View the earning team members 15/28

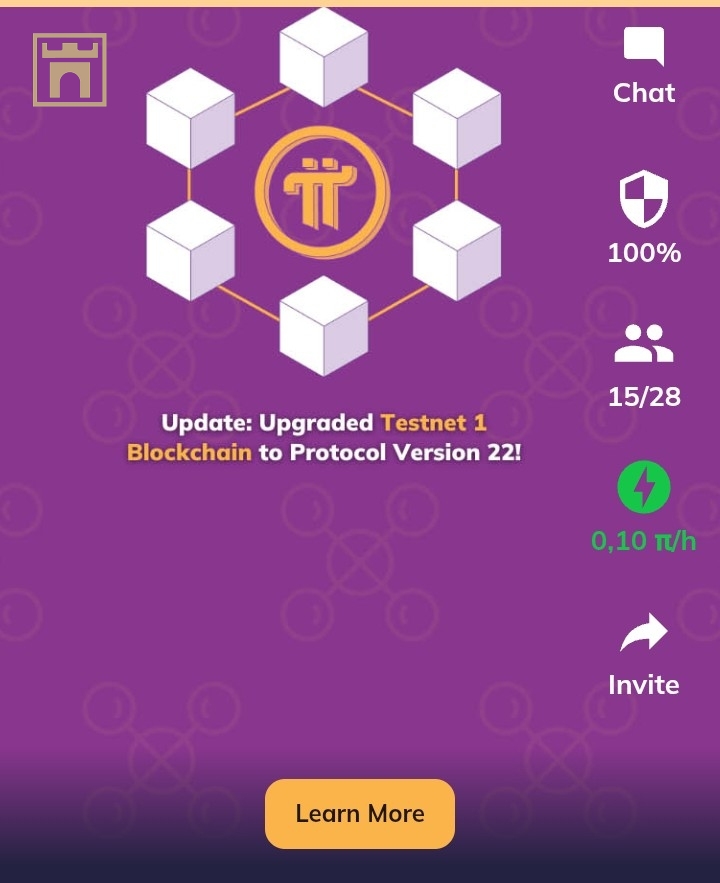tap(643, 365)
